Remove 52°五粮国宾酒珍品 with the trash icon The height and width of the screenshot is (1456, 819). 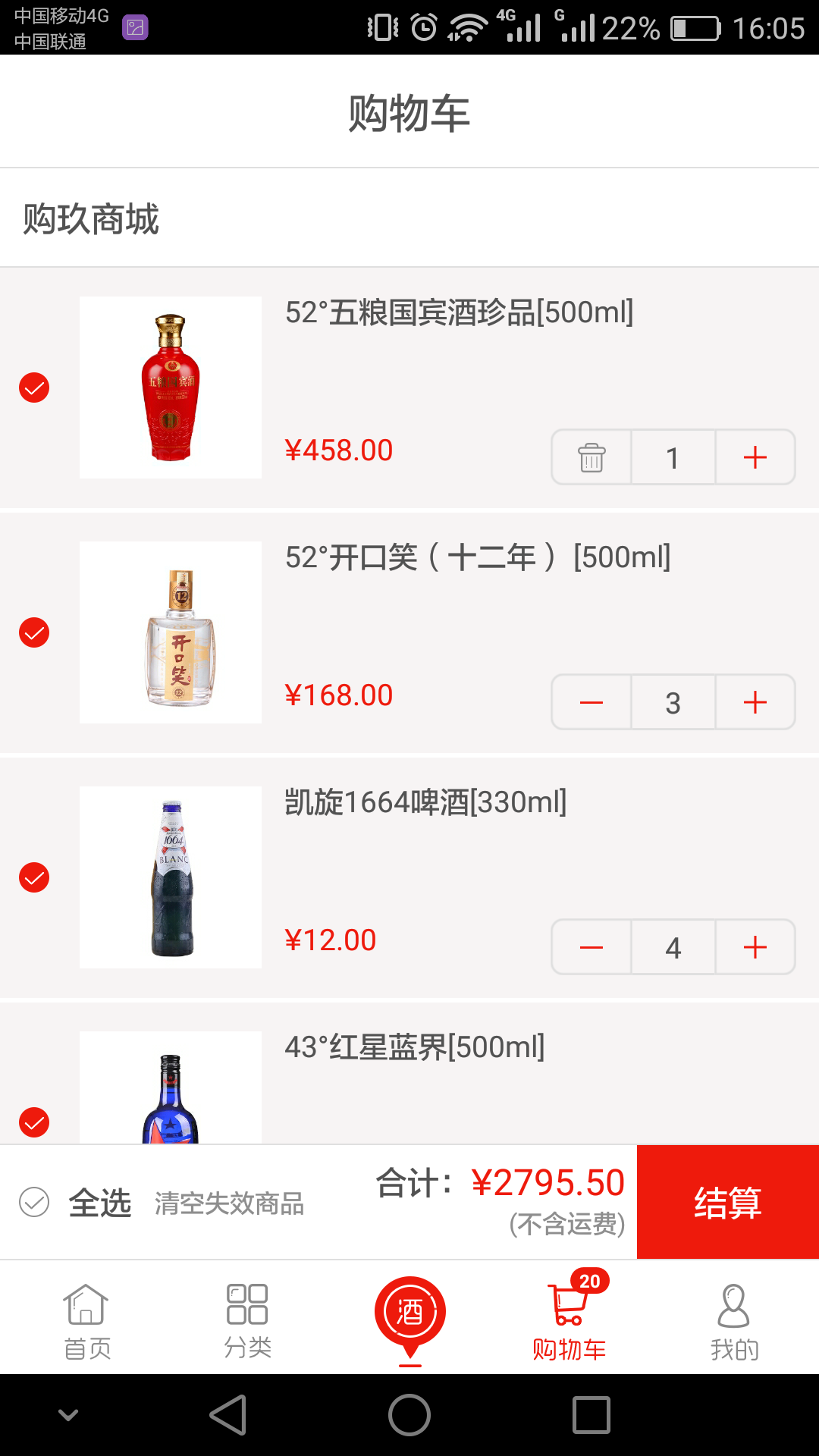point(591,457)
